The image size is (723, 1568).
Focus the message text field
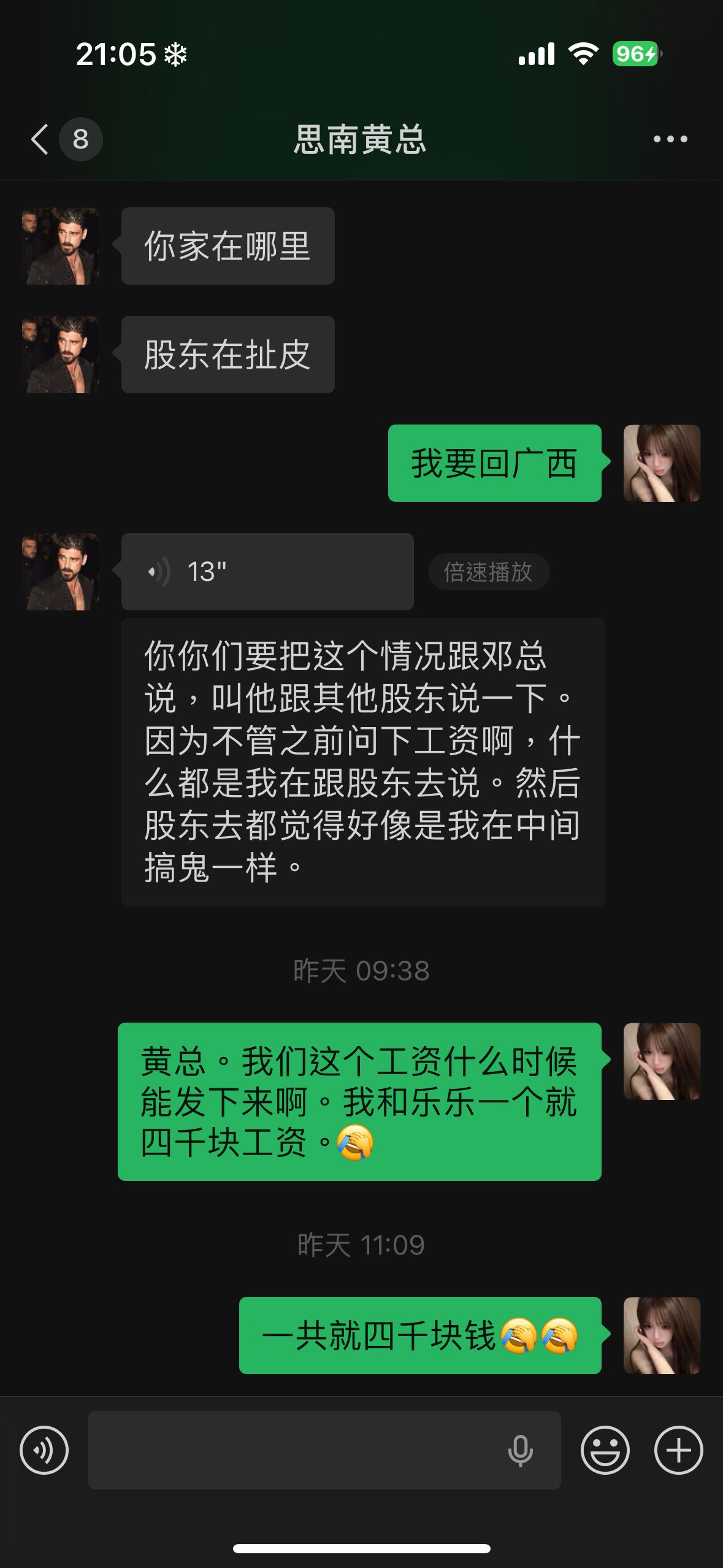click(294, 1450)
